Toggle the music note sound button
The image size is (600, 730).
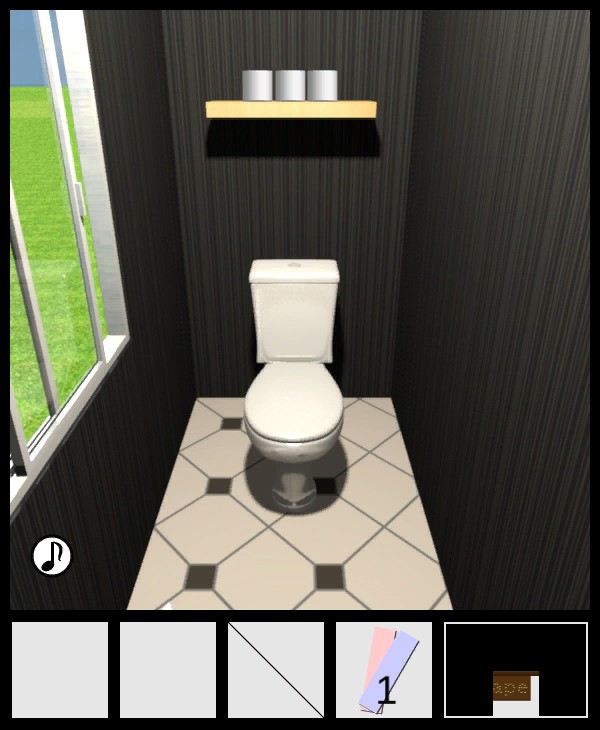pyautogui.click(x=52, y=556)
